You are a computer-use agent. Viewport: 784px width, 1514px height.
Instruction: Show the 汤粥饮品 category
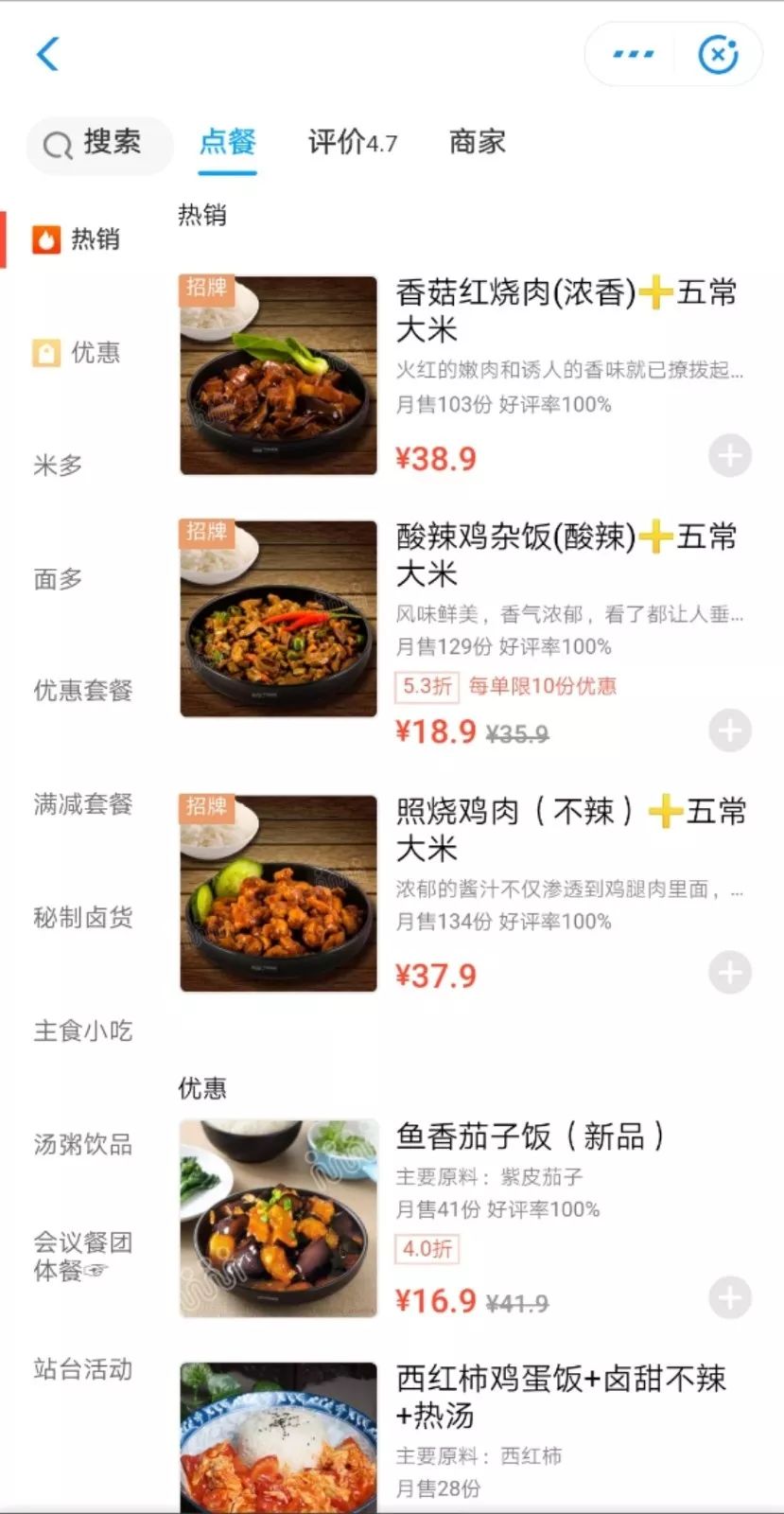pyautogui.click(x=83, y=1144)
